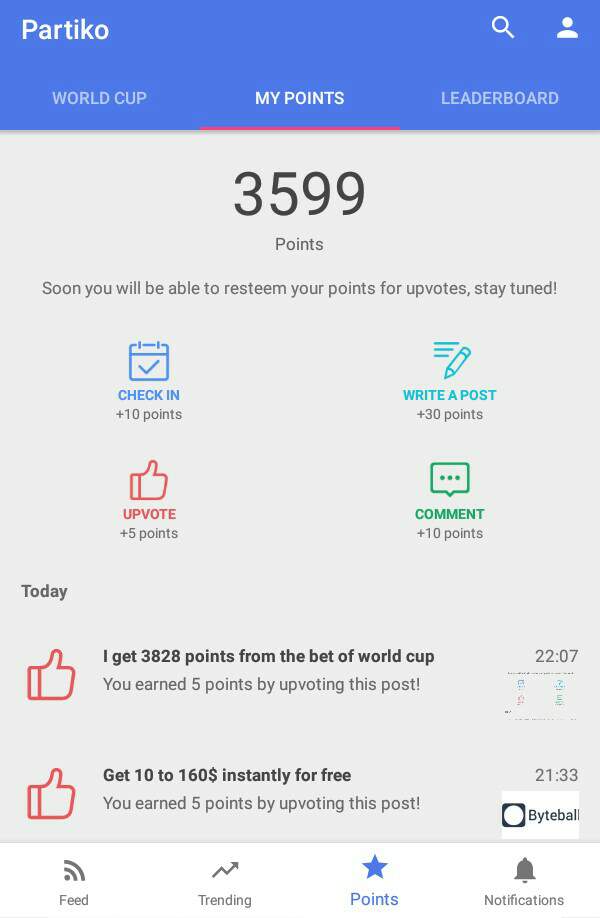Open search in the Partiko app bar

tap(503, 28)
